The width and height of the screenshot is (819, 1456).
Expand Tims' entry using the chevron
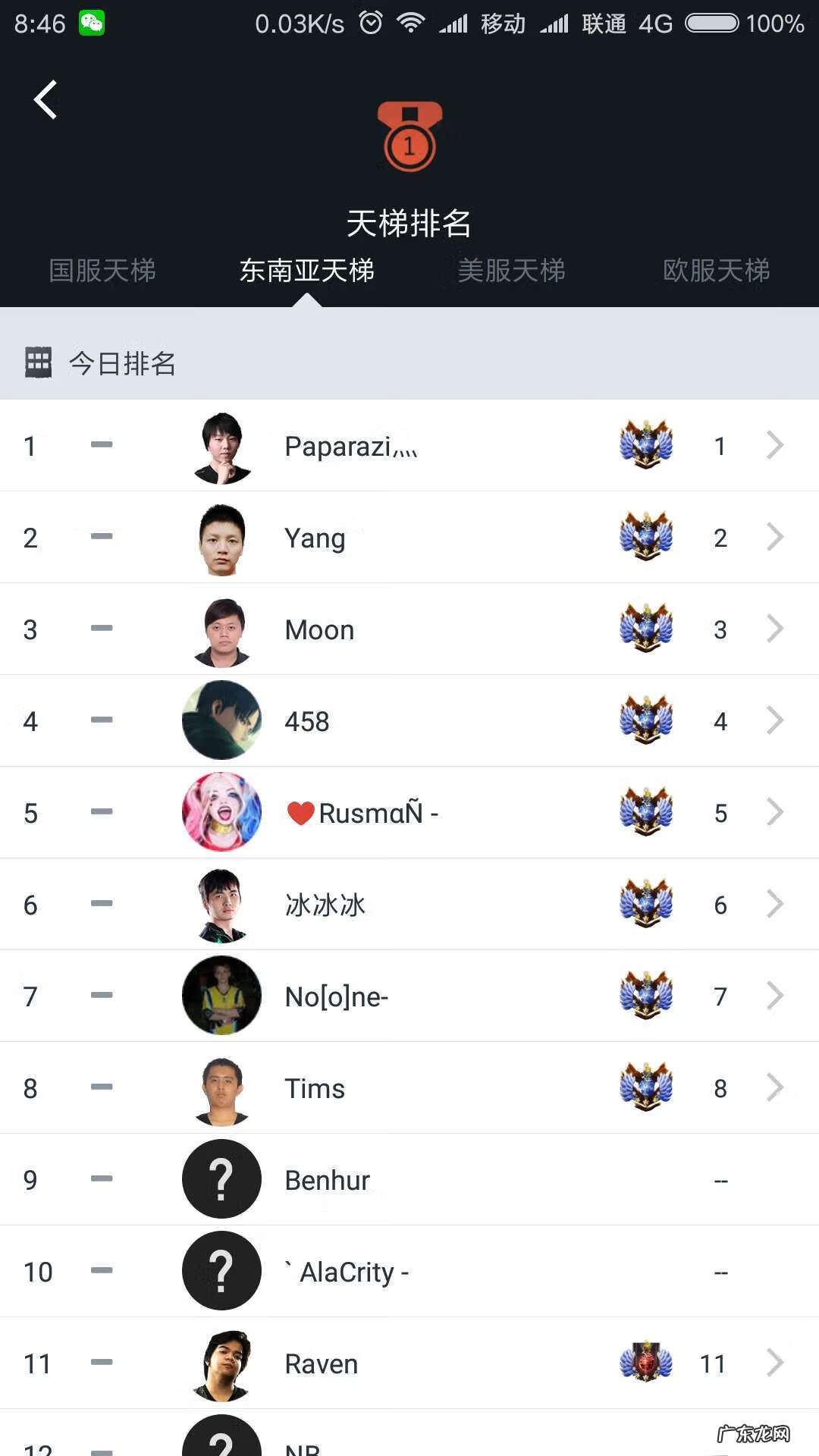tap(775, 1087)
